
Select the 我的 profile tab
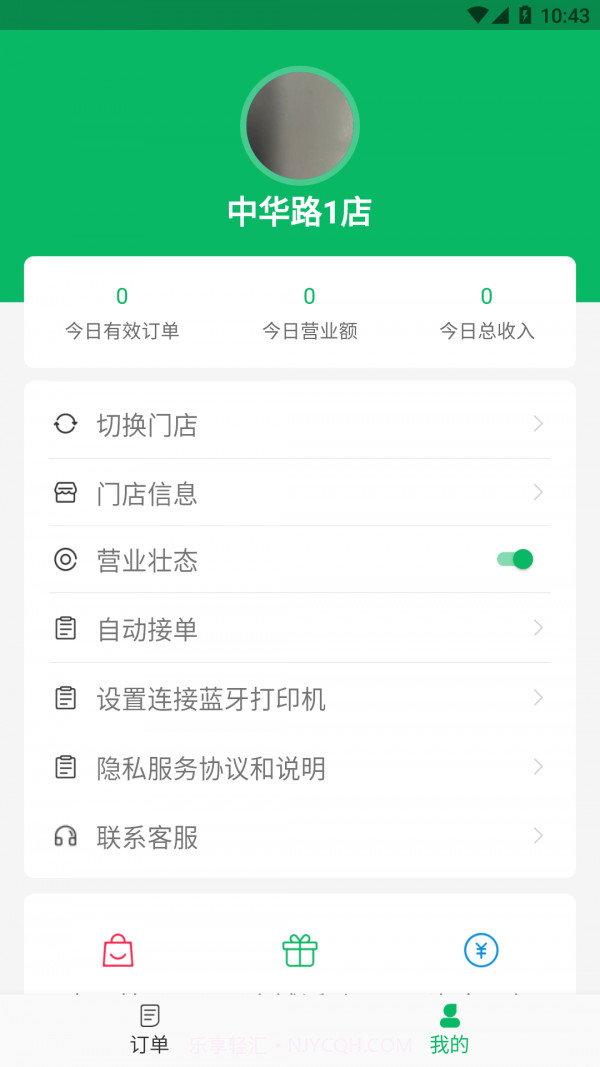coord(450,1030)
